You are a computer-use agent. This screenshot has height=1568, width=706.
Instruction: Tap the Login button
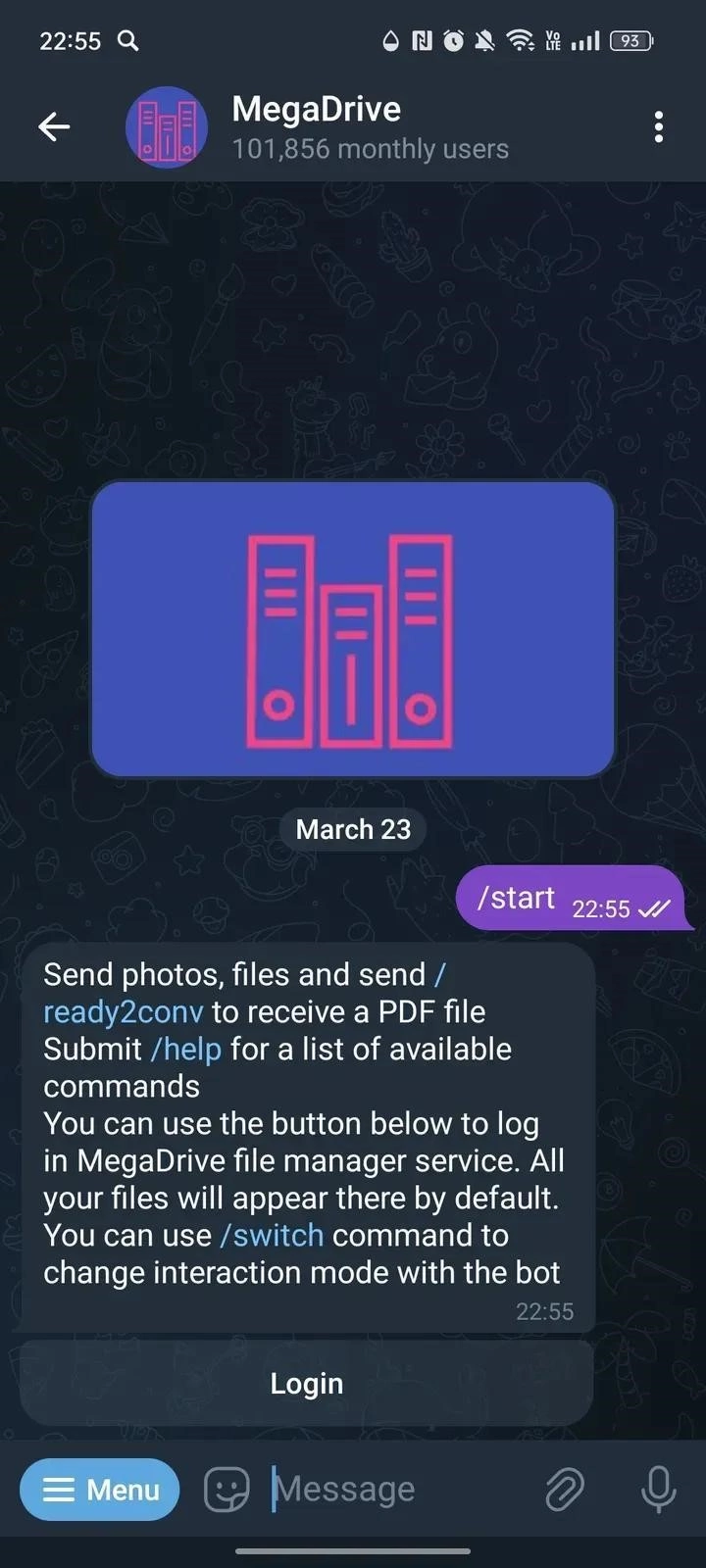click(x=307, y=1383)
